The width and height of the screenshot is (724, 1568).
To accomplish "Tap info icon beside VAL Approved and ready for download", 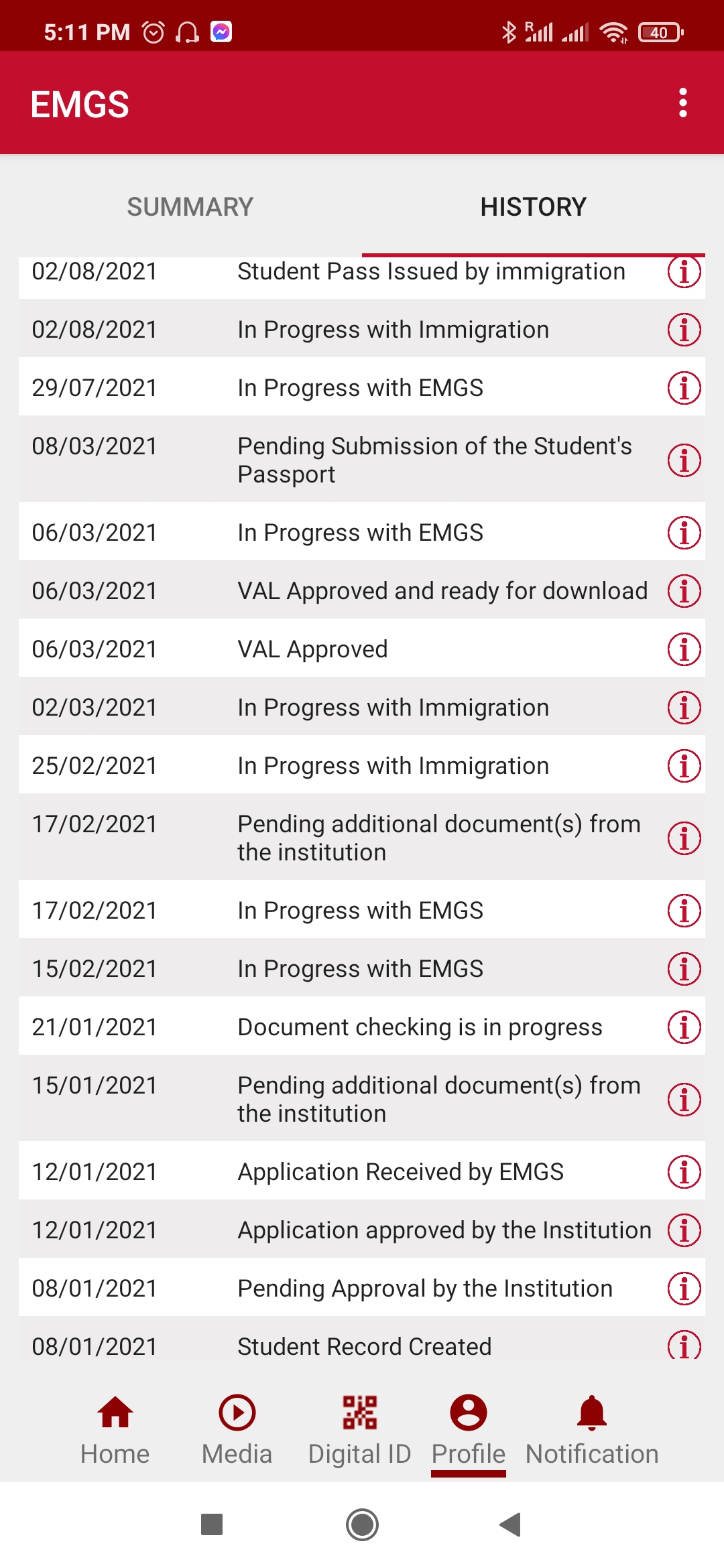I will tap(684, 591).
